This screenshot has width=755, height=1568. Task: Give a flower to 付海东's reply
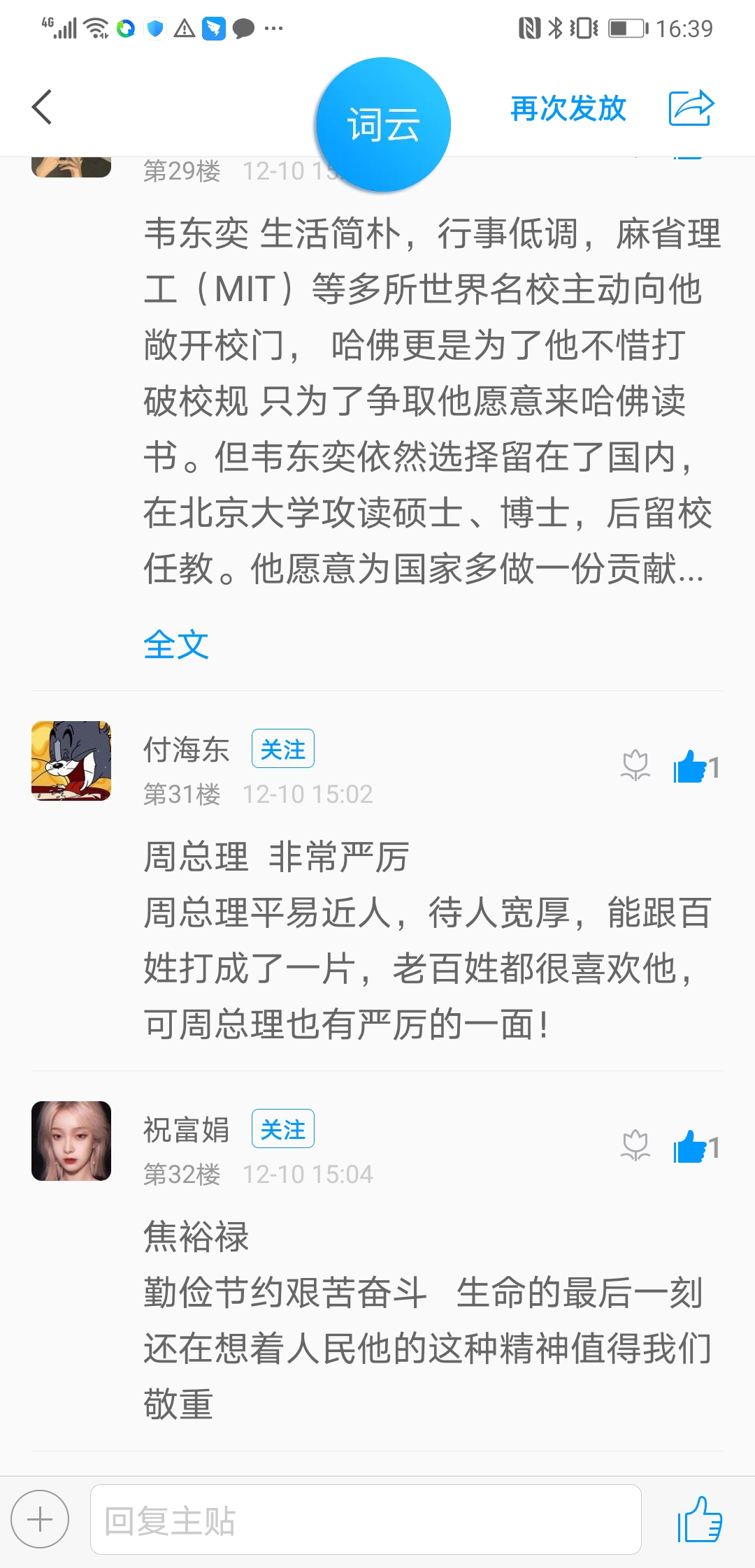pyautogui.click(x=635, y=766)
